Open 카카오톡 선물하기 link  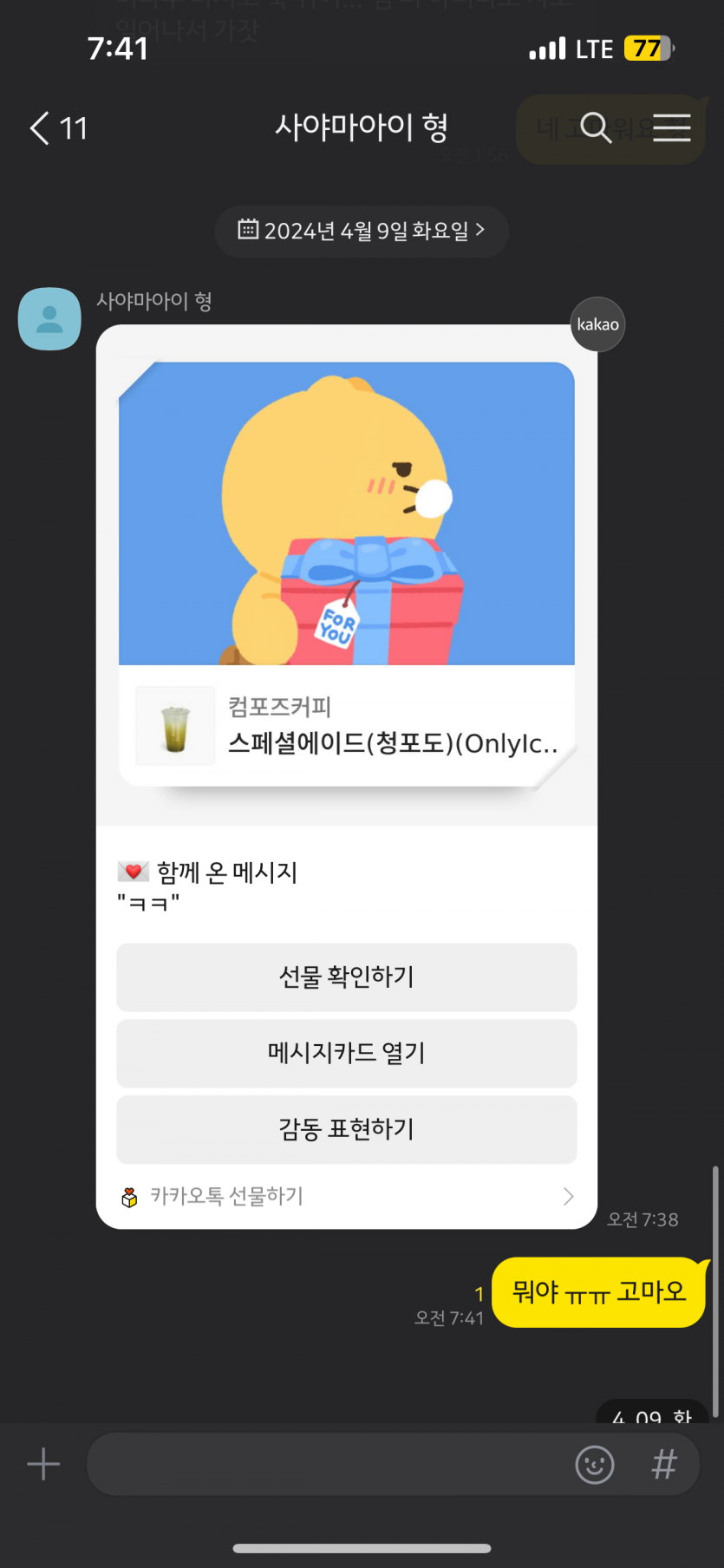[347, 1197]
